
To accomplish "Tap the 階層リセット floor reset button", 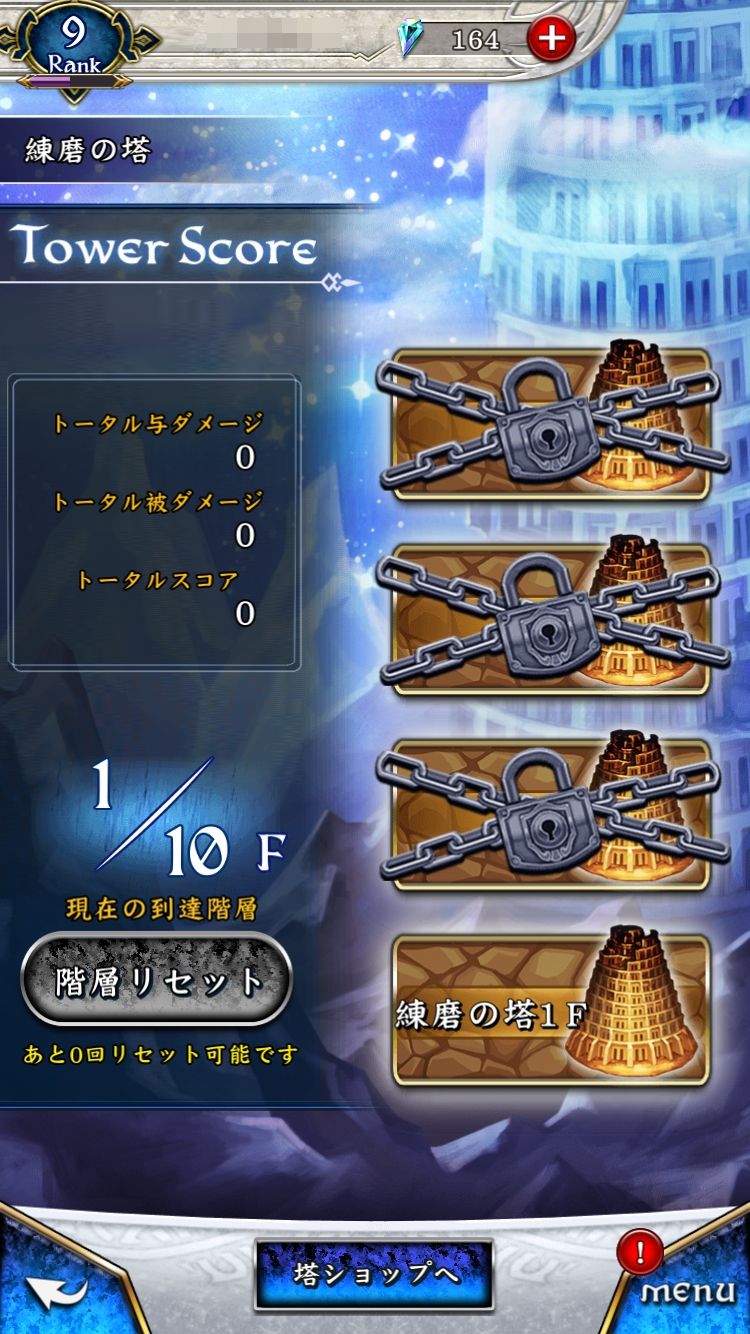I will click(156, 980).
